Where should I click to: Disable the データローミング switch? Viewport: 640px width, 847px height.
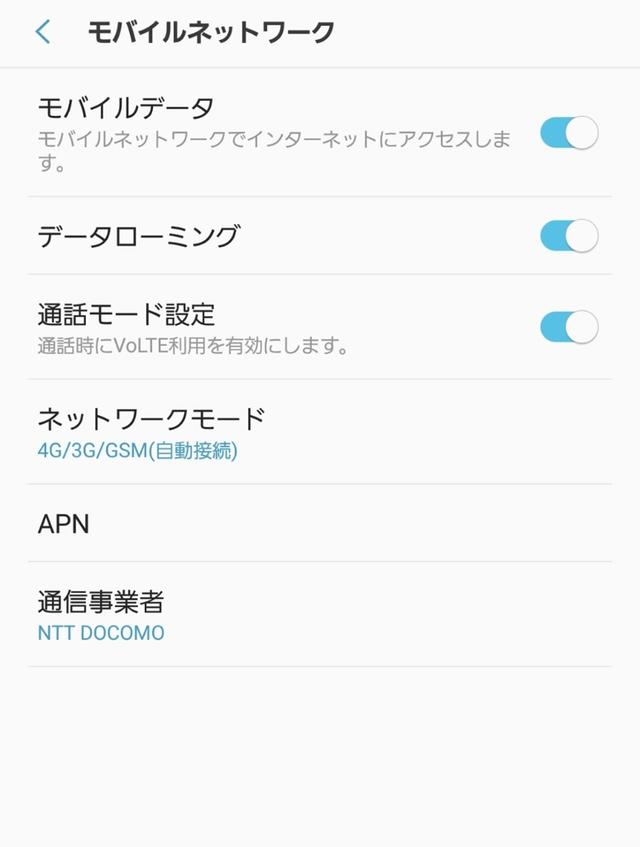coord(569,236)
